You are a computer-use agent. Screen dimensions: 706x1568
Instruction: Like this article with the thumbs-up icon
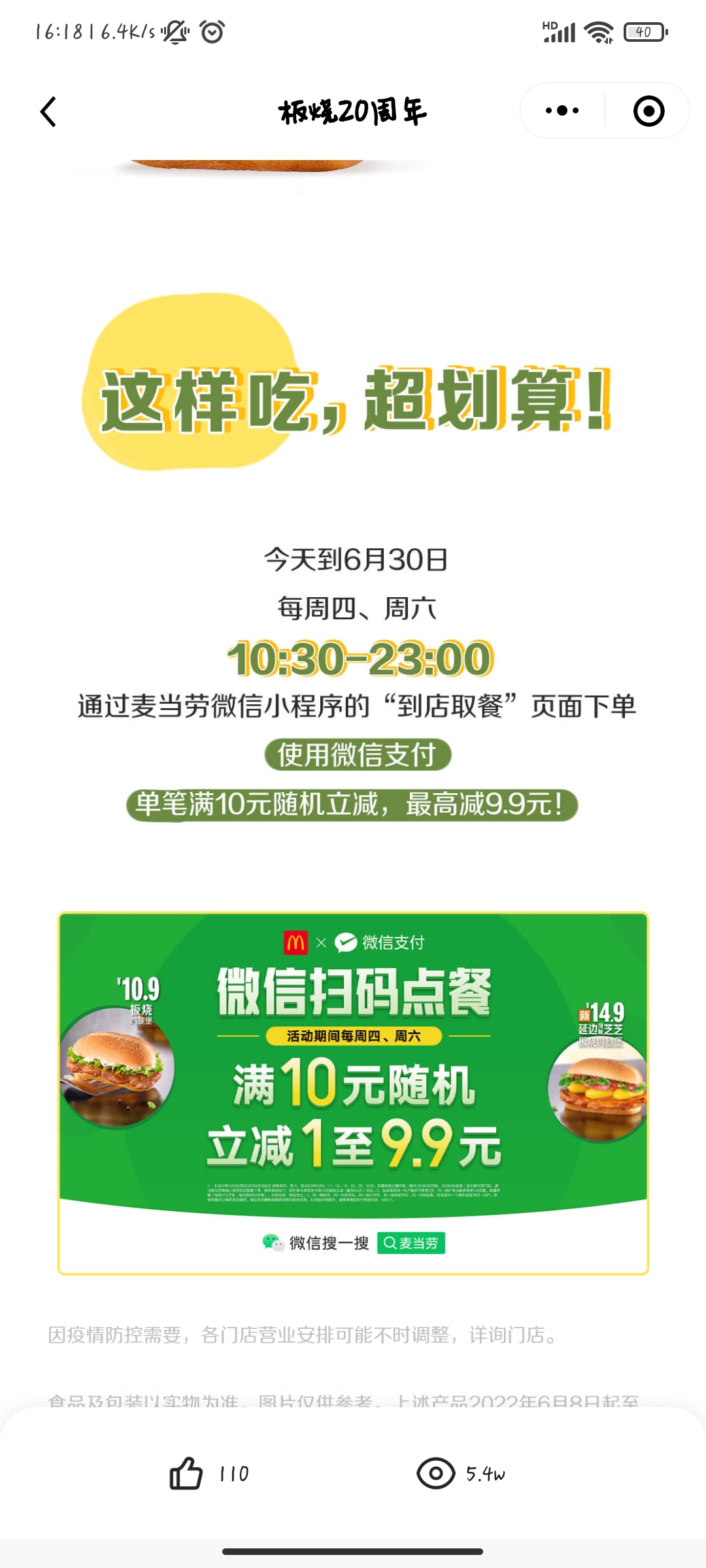[186, 1473]
